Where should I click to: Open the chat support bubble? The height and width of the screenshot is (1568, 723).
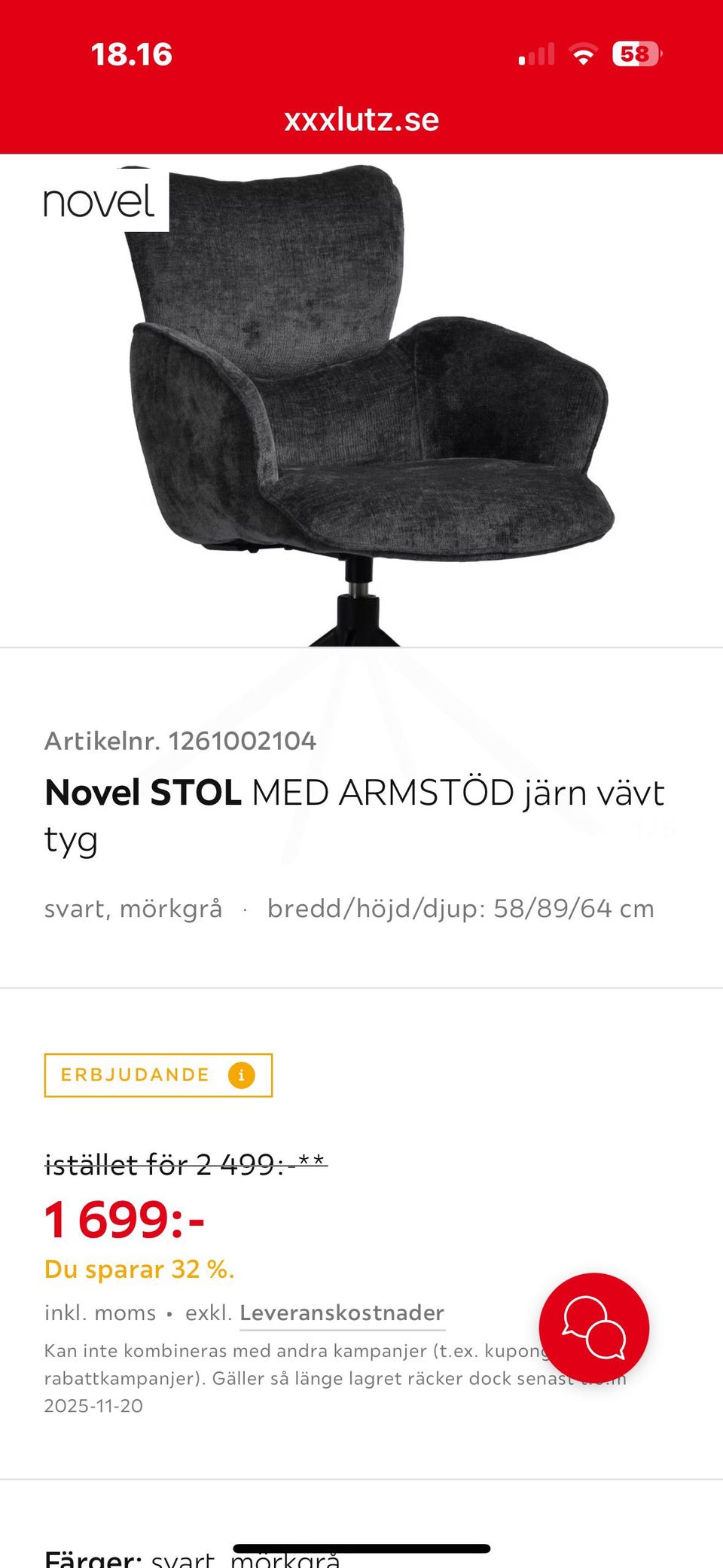pos(593,1328)
